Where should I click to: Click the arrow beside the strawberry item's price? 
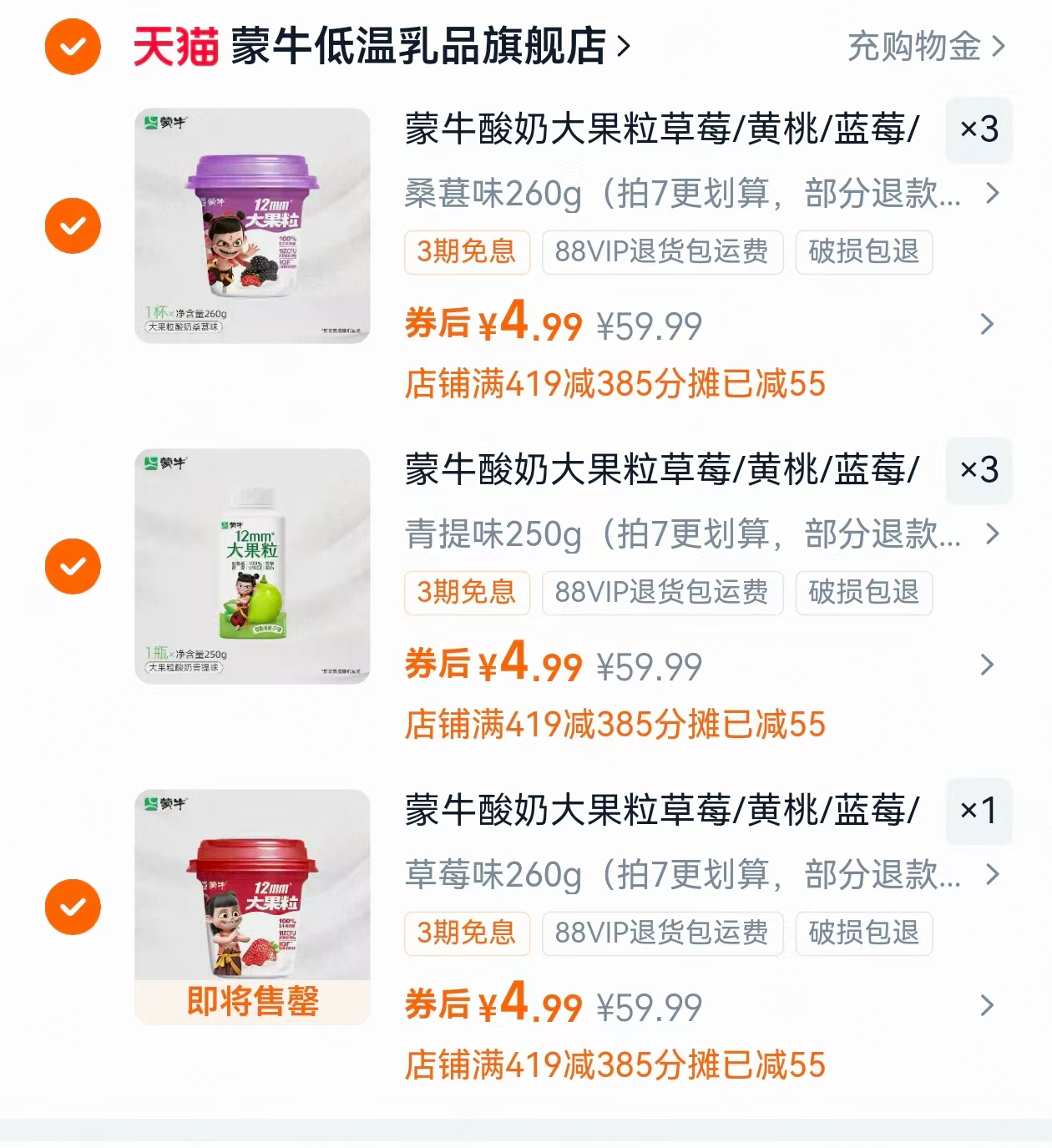tap(986, 1006)
